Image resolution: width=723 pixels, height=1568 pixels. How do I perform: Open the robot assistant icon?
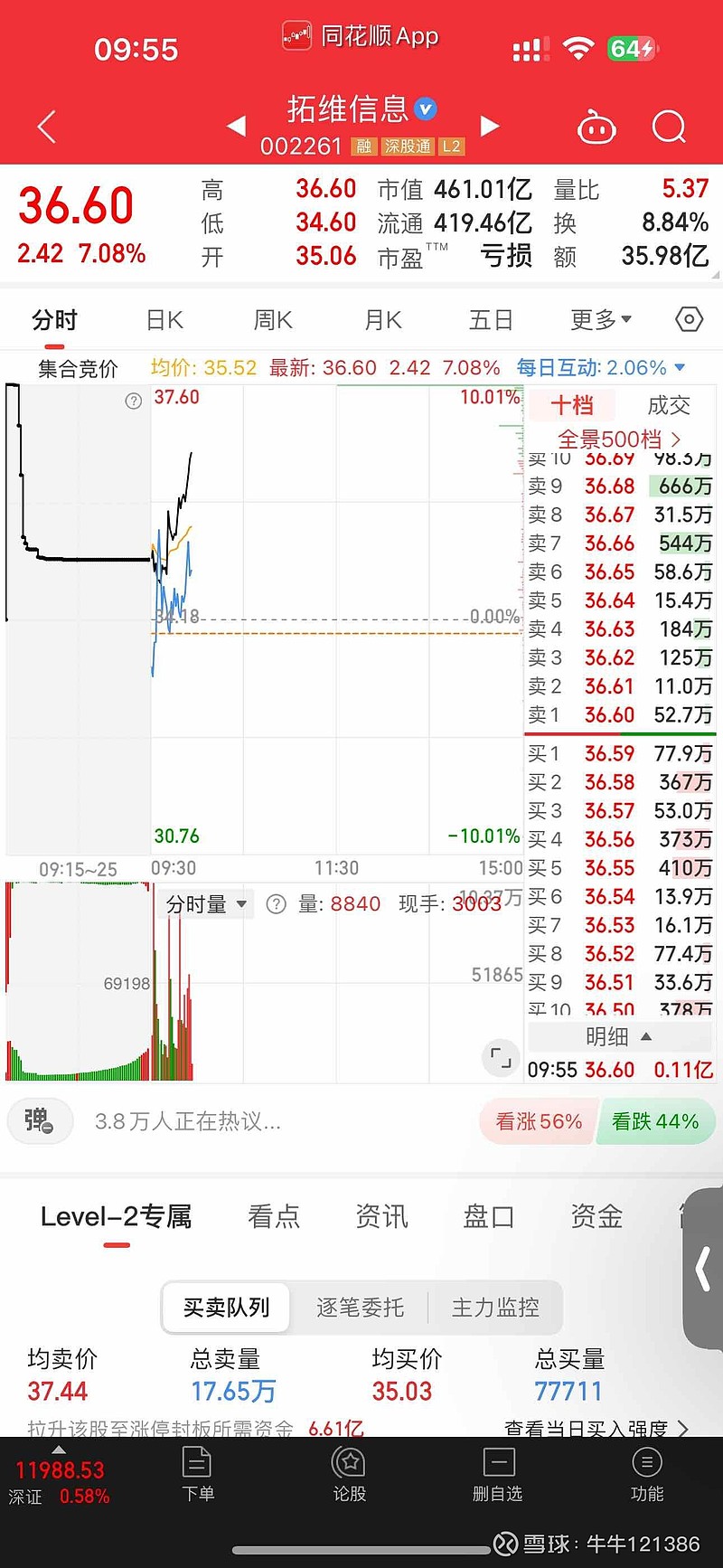pos(596,128)
